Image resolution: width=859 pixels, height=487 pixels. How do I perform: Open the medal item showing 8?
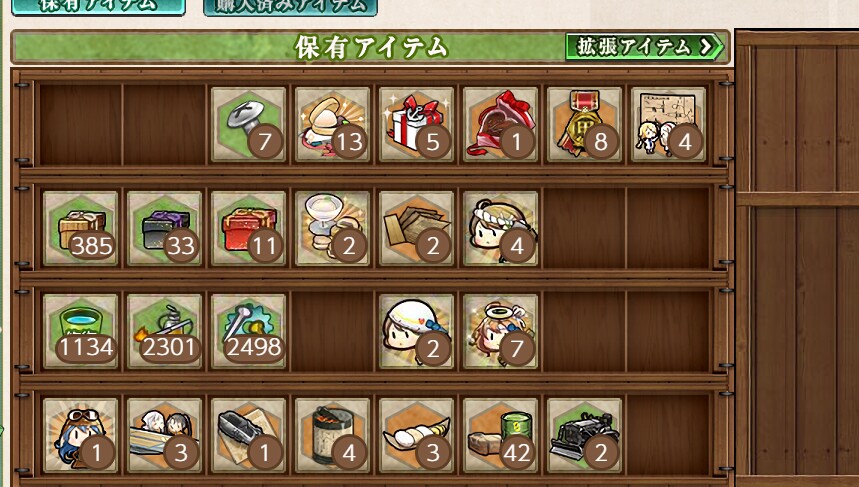tap(585, 125)
